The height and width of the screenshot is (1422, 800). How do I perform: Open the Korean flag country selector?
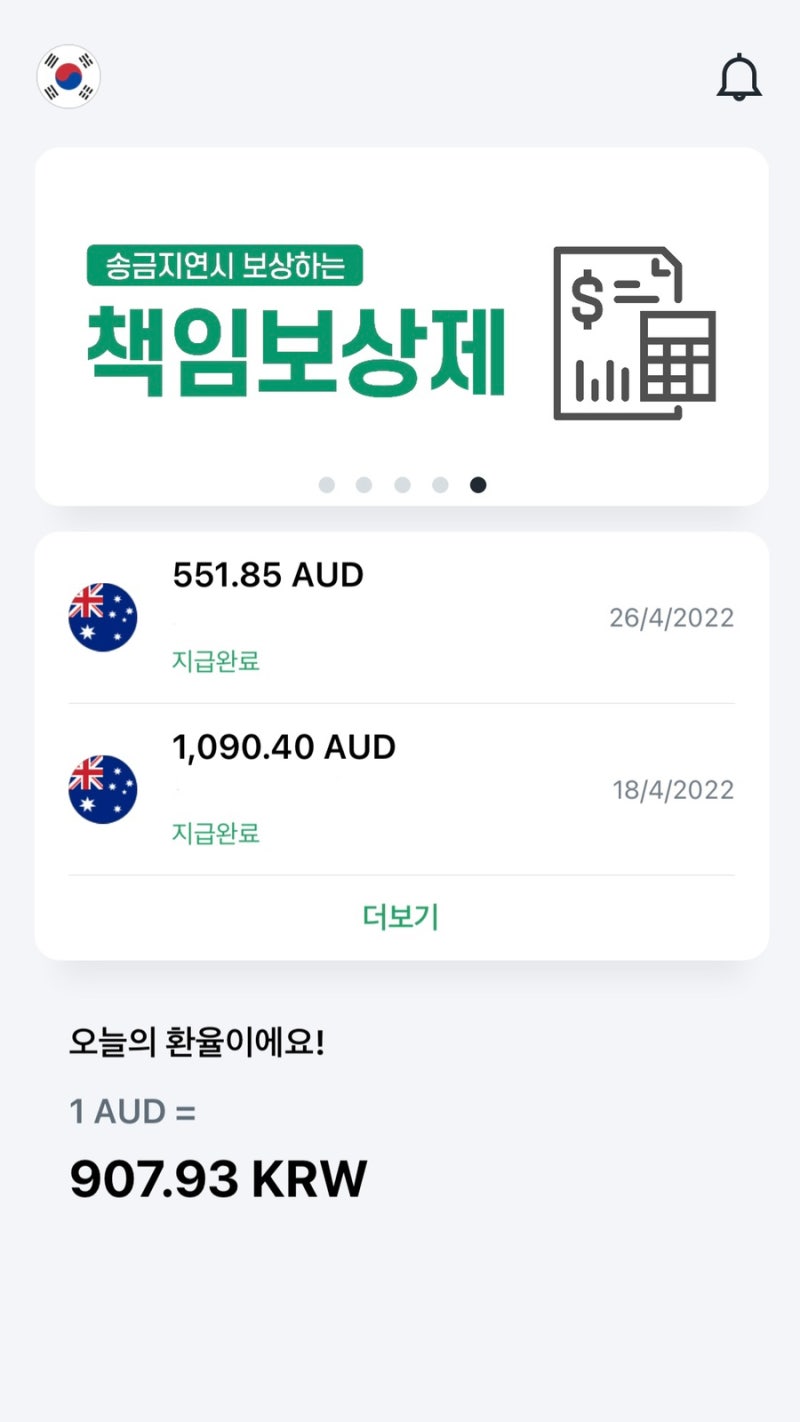pos(67,76)
